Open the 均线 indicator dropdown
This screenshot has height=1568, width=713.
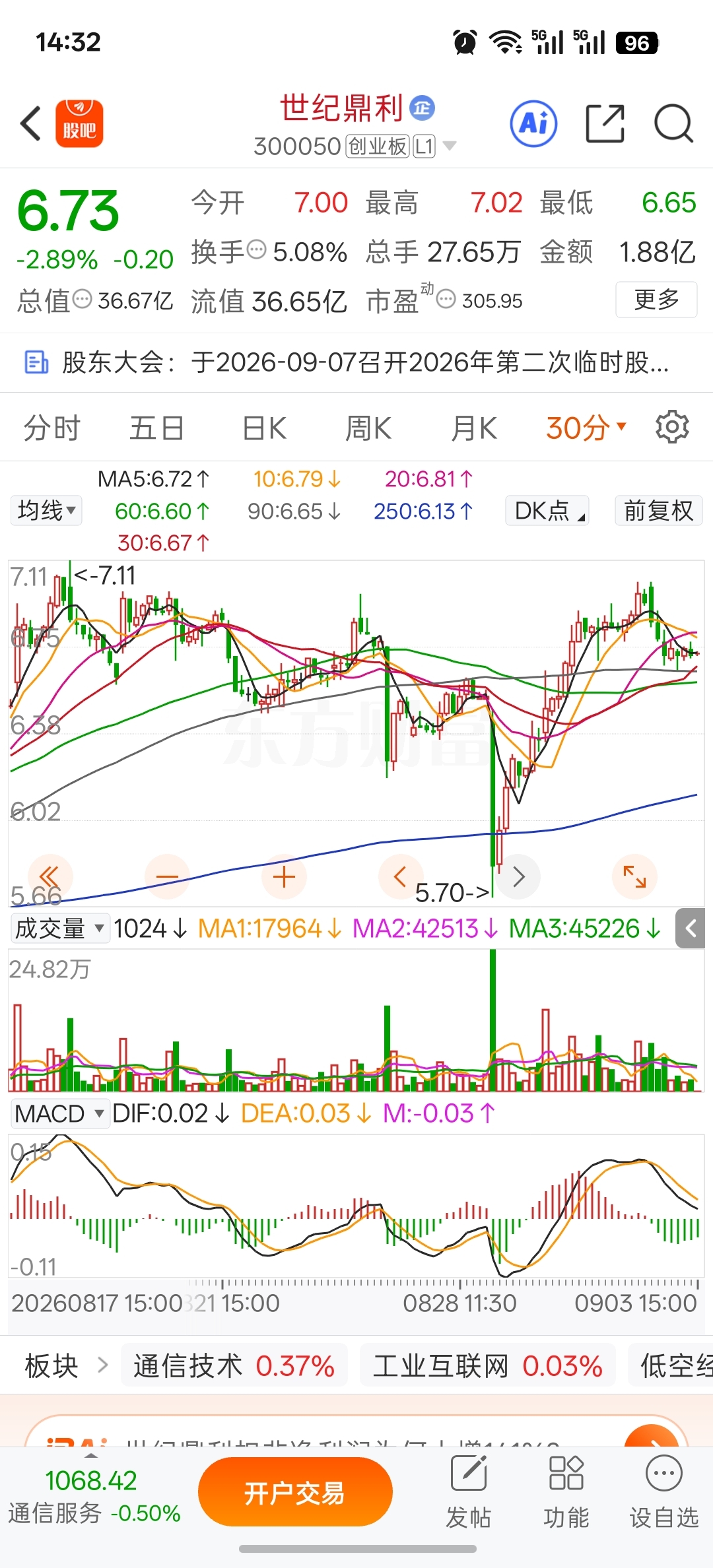point(46,510)
